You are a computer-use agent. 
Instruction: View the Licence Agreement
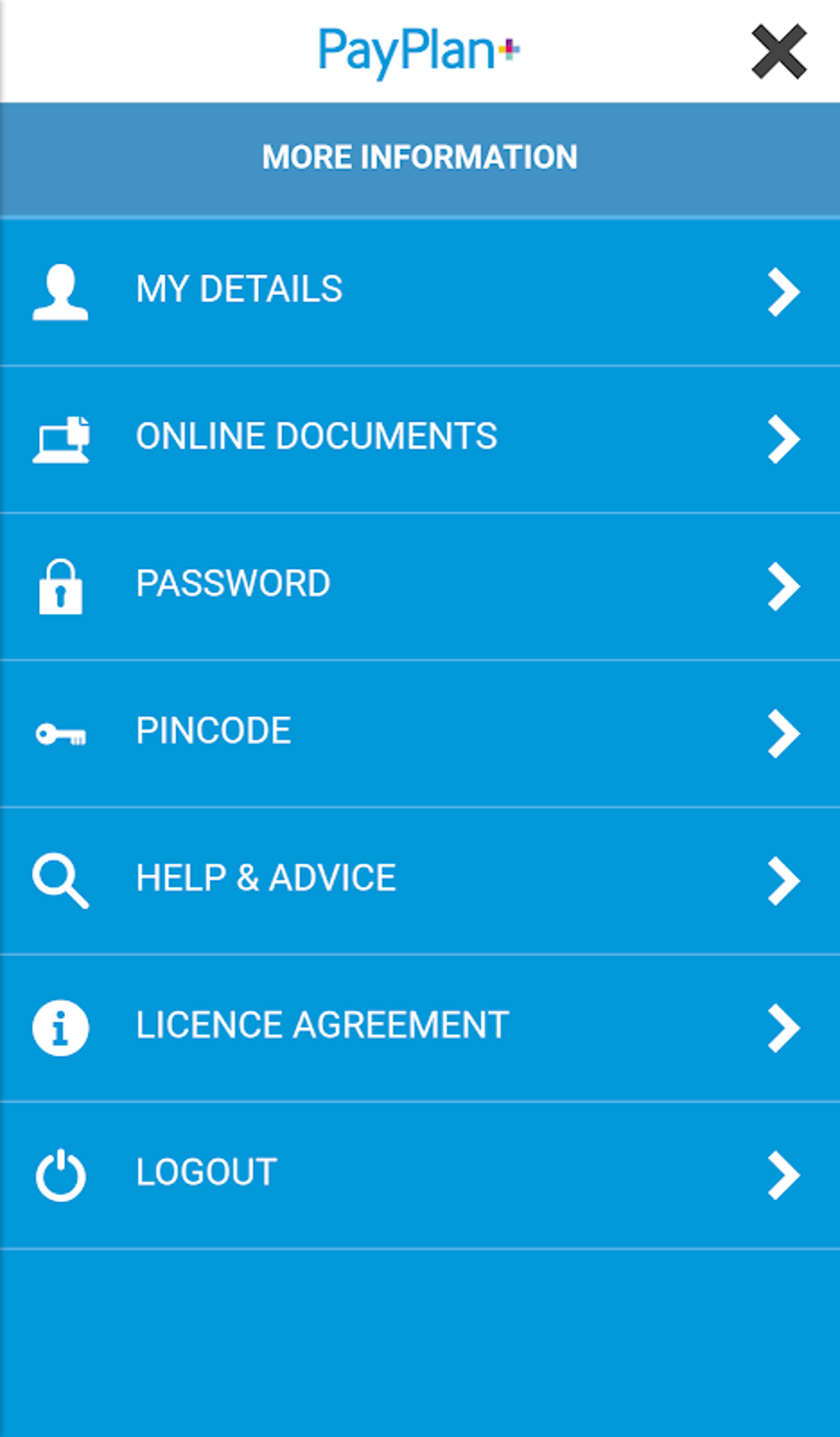[420, 1028]
